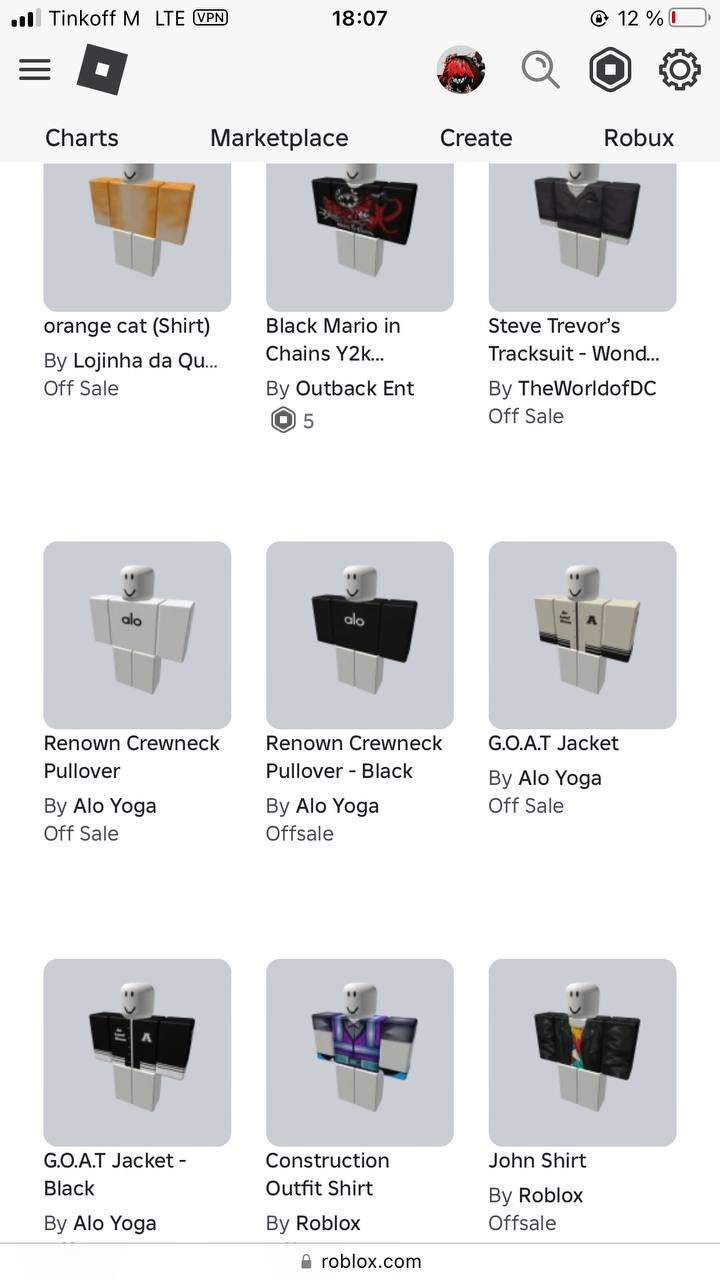Screen dimensions: 720x1280
Task: Open the Black Mario in Chains Y2k item
Action: point(359,236)
